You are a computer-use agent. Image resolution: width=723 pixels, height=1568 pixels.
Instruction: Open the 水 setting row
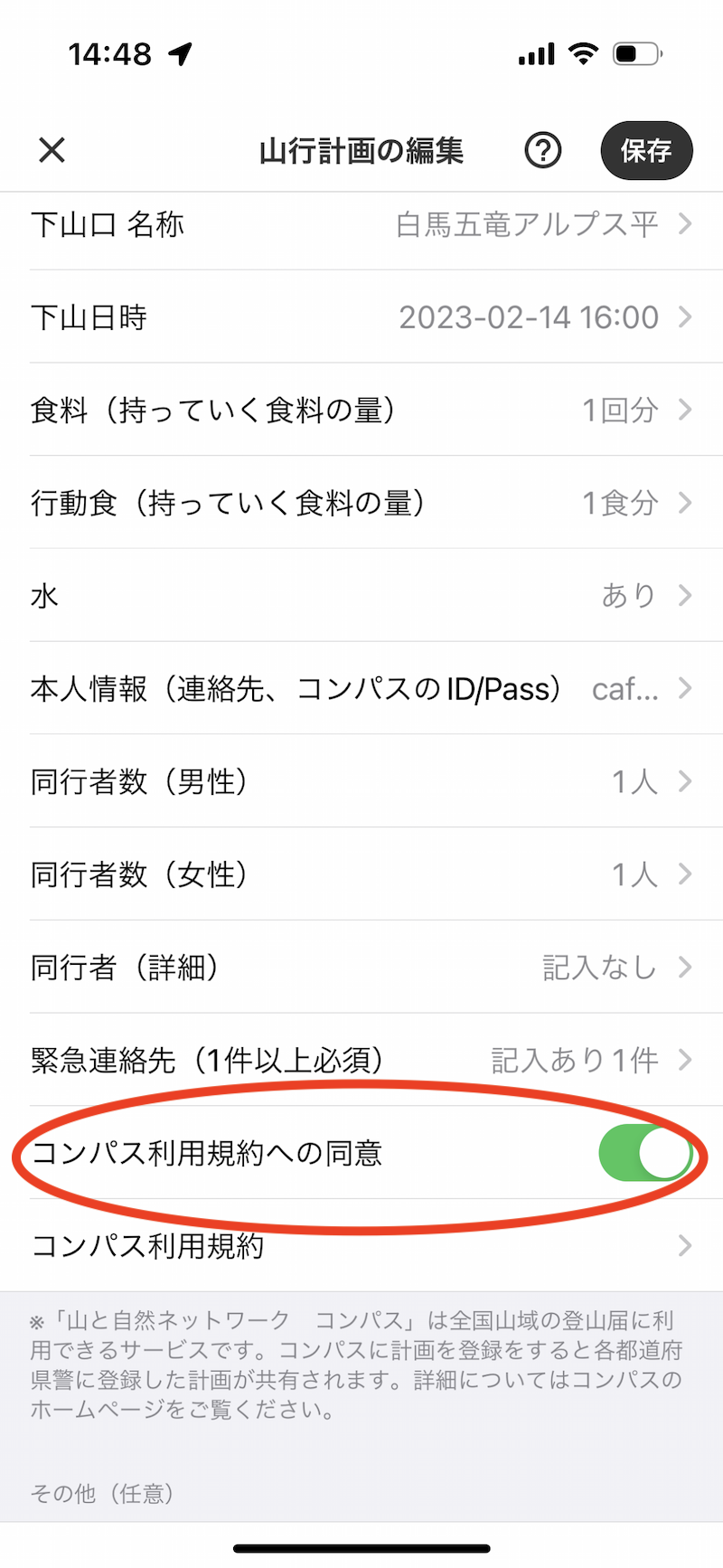tap(361, 595)
